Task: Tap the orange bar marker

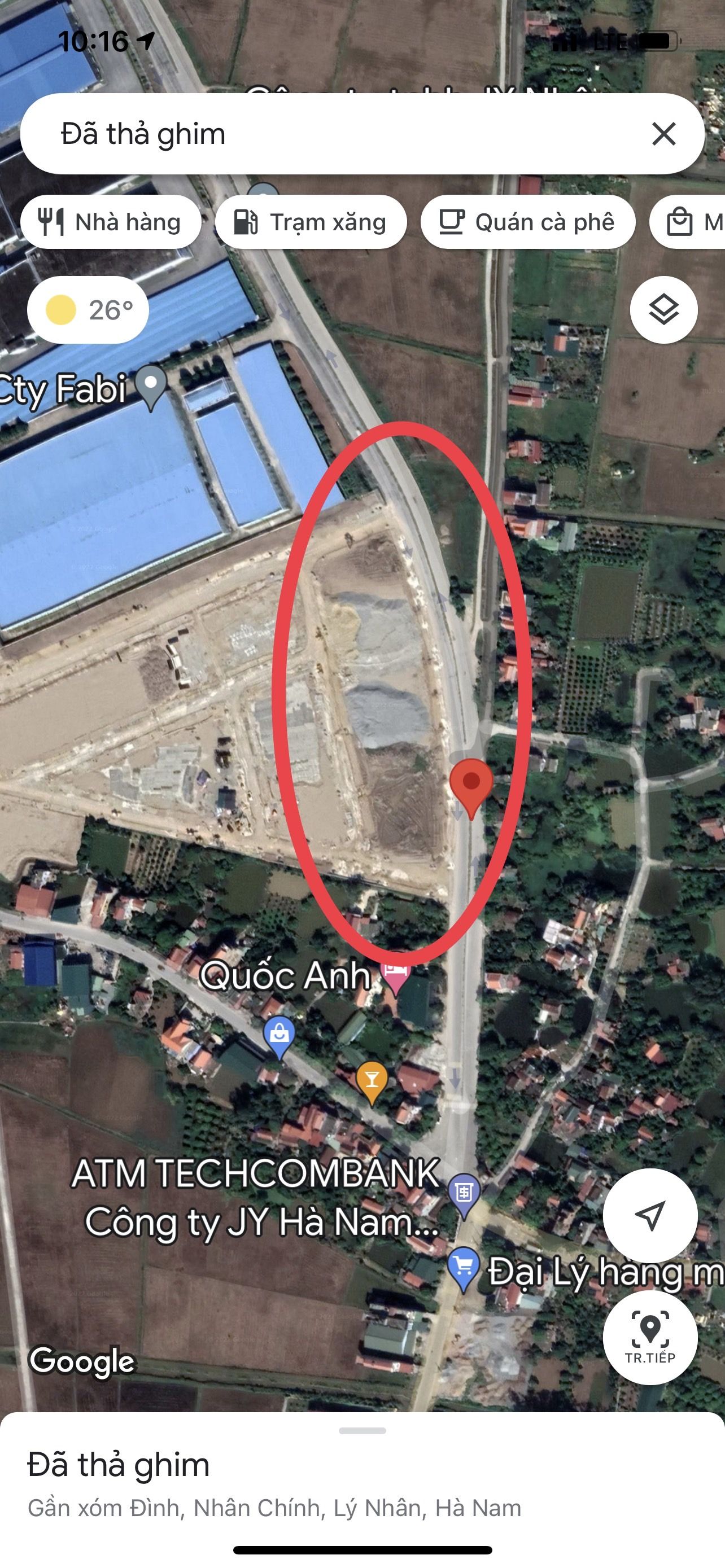Action: [x=372, y=1082]
